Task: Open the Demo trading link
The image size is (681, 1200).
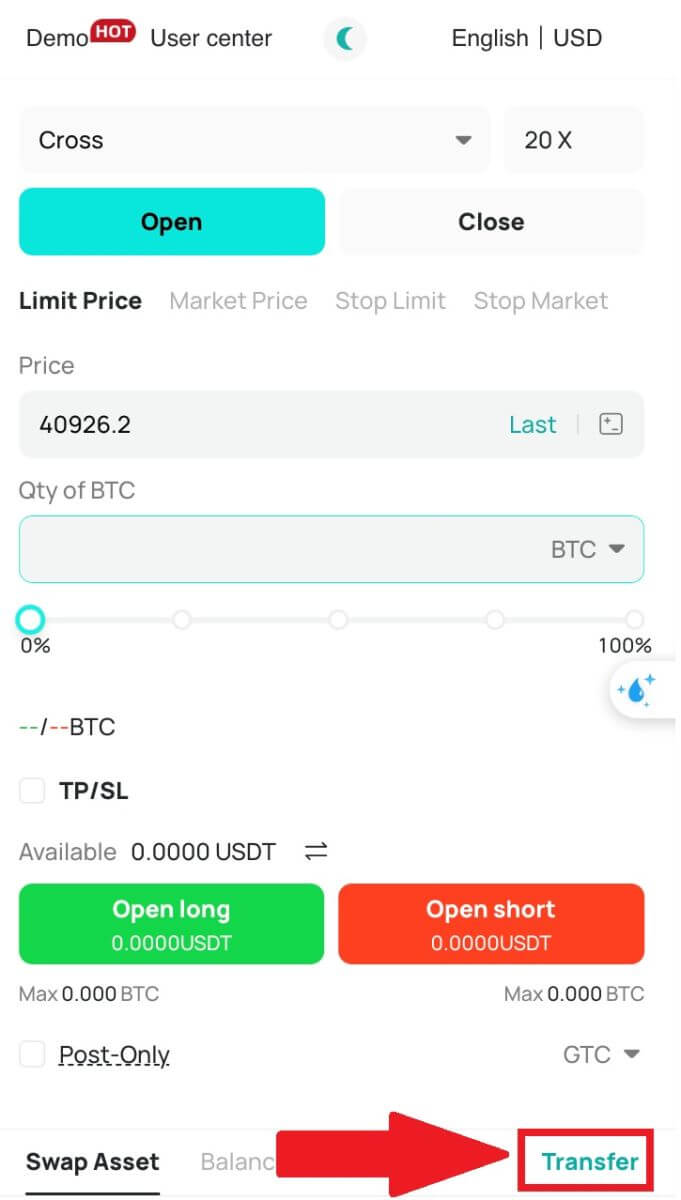Action: click(x=58, y=39)
